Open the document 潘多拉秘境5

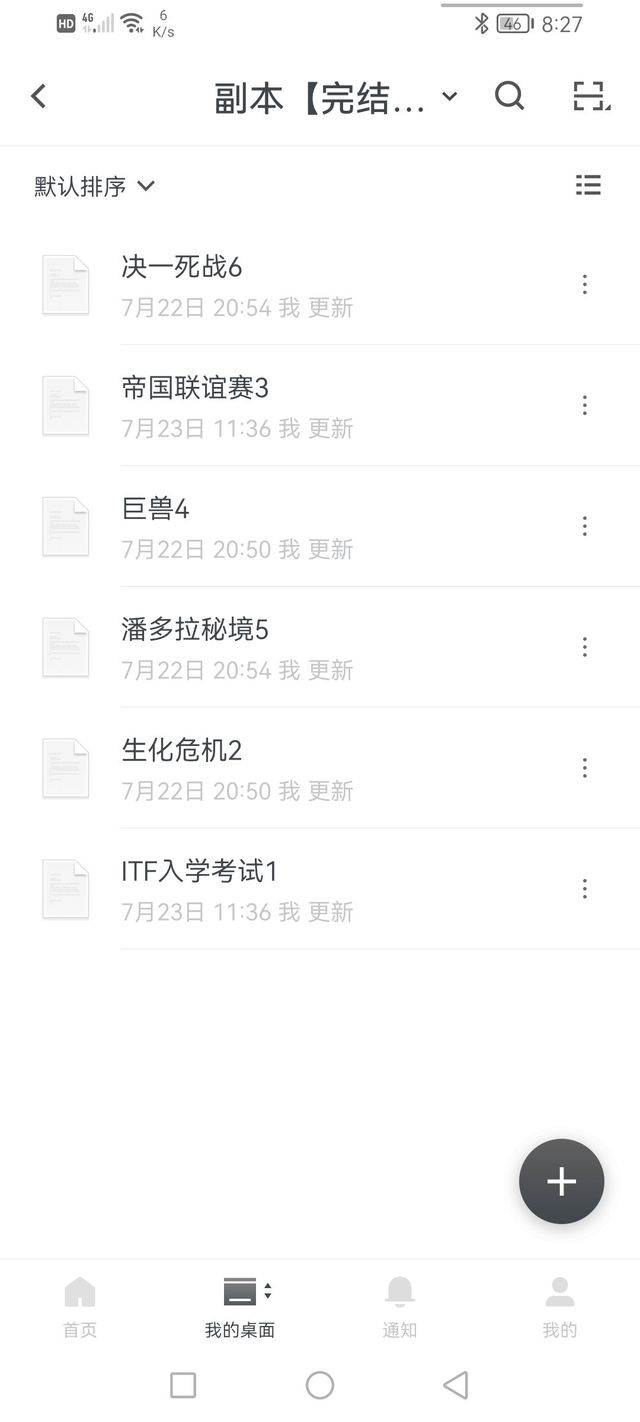(x=195, y=630)
